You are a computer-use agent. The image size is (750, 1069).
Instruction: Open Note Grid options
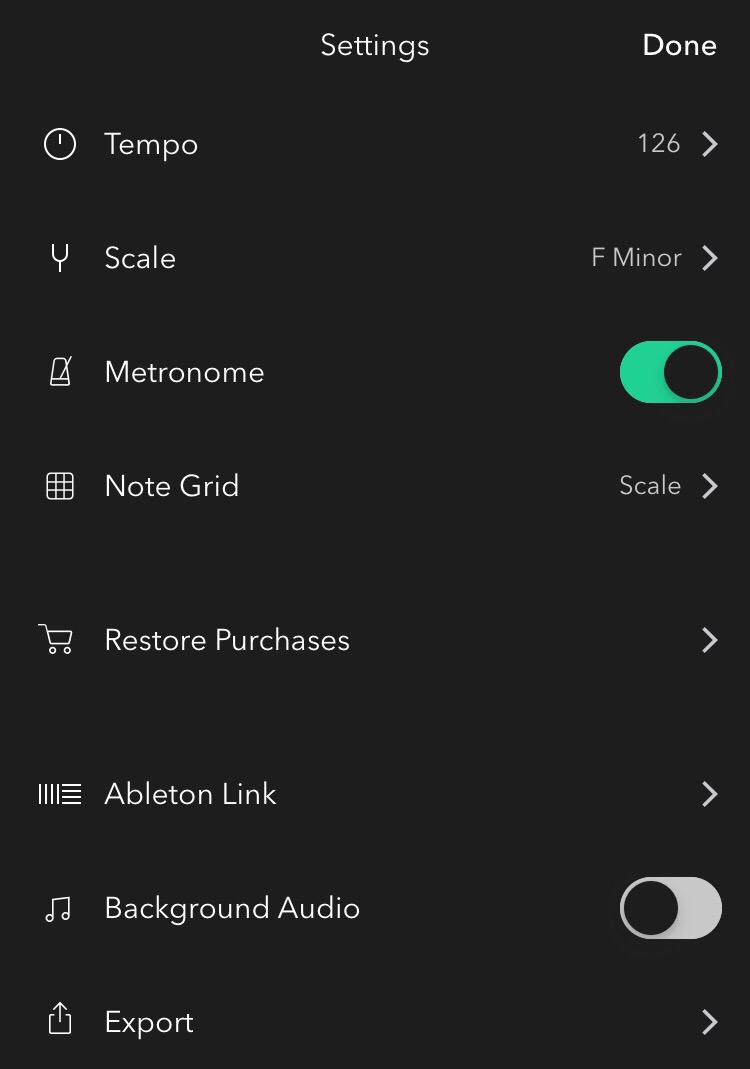(375, 486)
